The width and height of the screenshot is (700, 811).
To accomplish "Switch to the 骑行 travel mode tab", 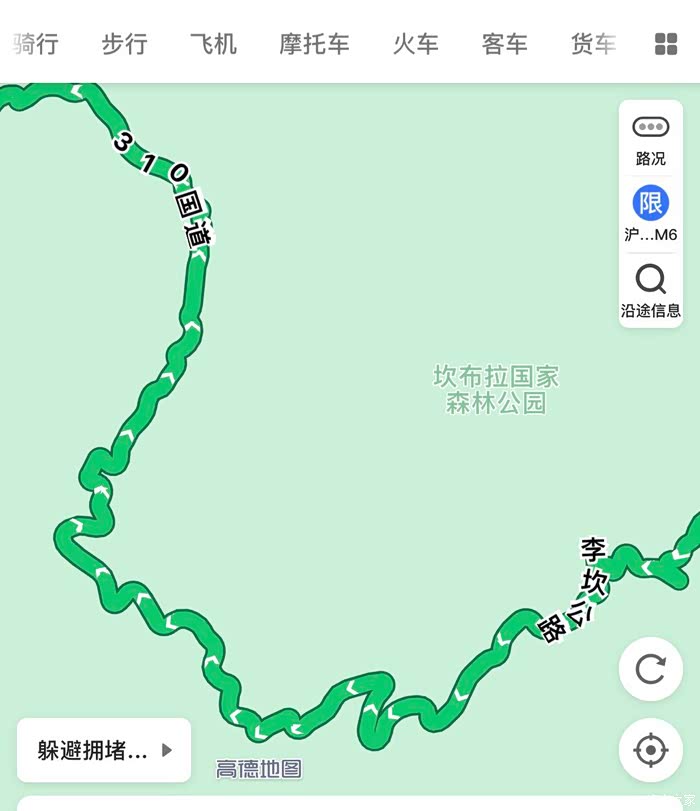I will pos(35,43).
